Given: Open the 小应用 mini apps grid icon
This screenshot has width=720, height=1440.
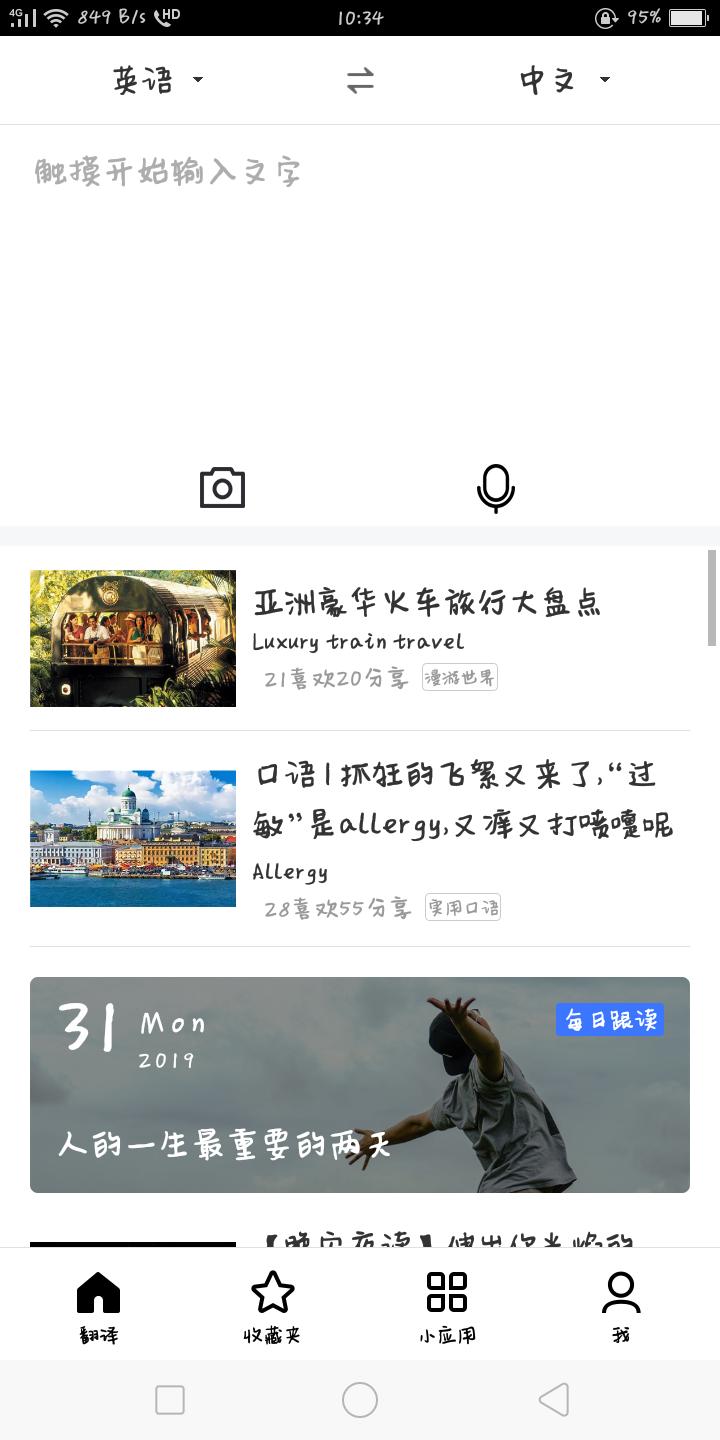Looking at the screenshot, I should pyautogui.click(x=446, y=1292).
